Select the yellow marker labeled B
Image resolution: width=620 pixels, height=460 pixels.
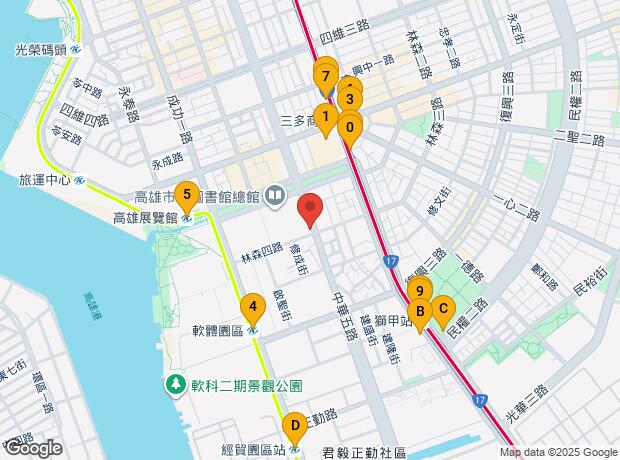click(421, 312)
